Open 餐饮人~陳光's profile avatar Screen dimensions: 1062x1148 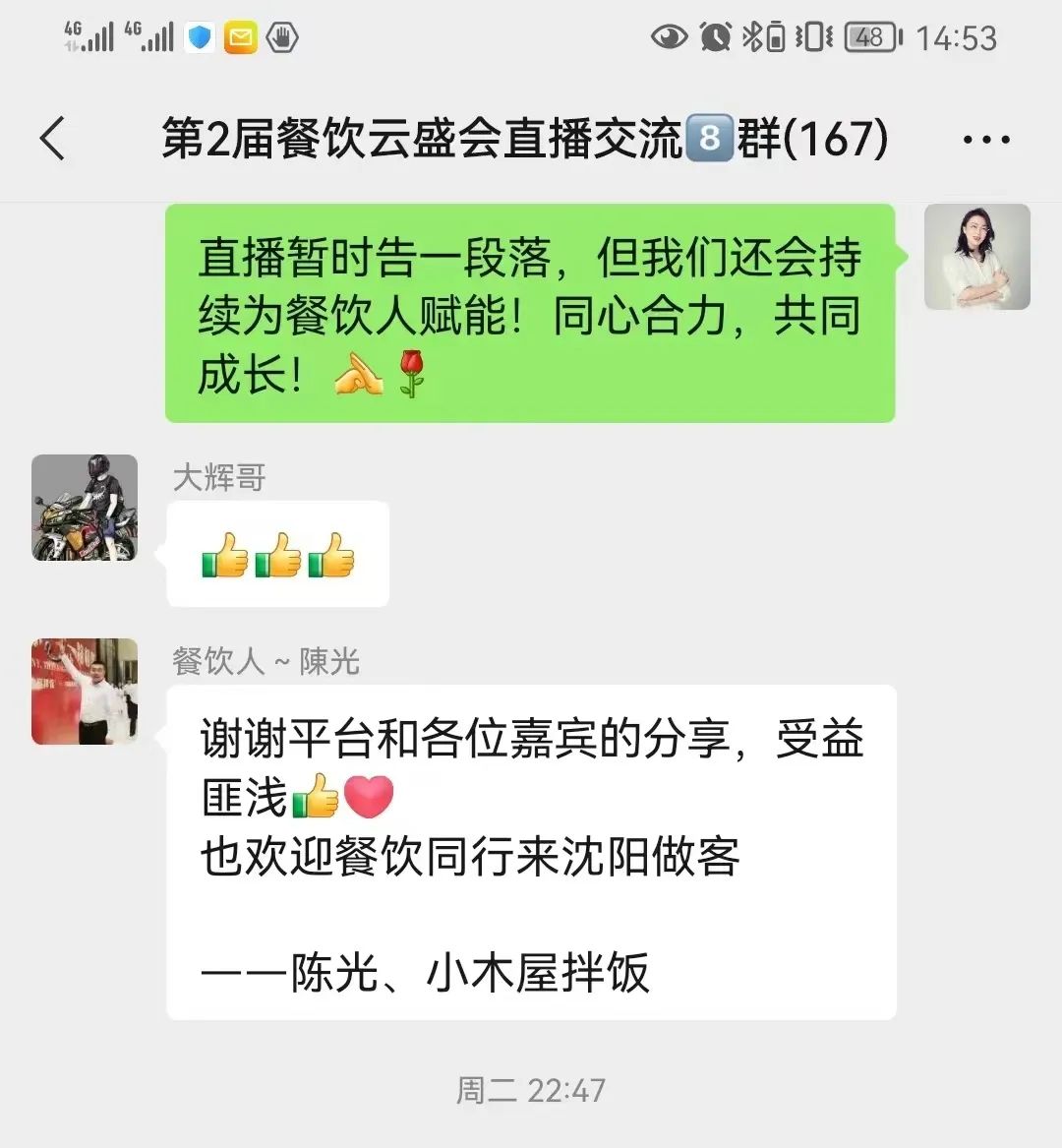click(84, 692)
